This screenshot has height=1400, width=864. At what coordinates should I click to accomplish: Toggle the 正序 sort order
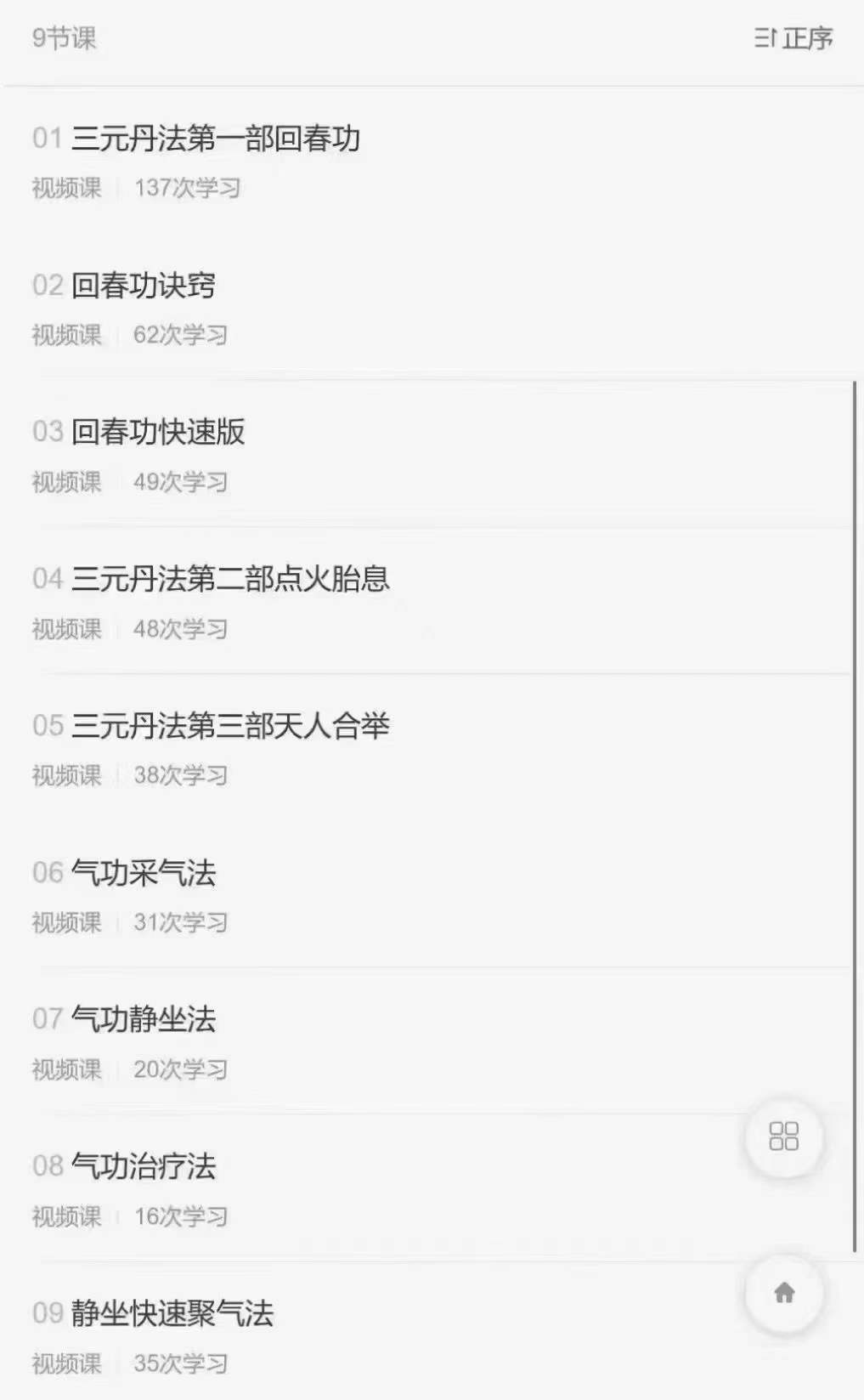793,38
